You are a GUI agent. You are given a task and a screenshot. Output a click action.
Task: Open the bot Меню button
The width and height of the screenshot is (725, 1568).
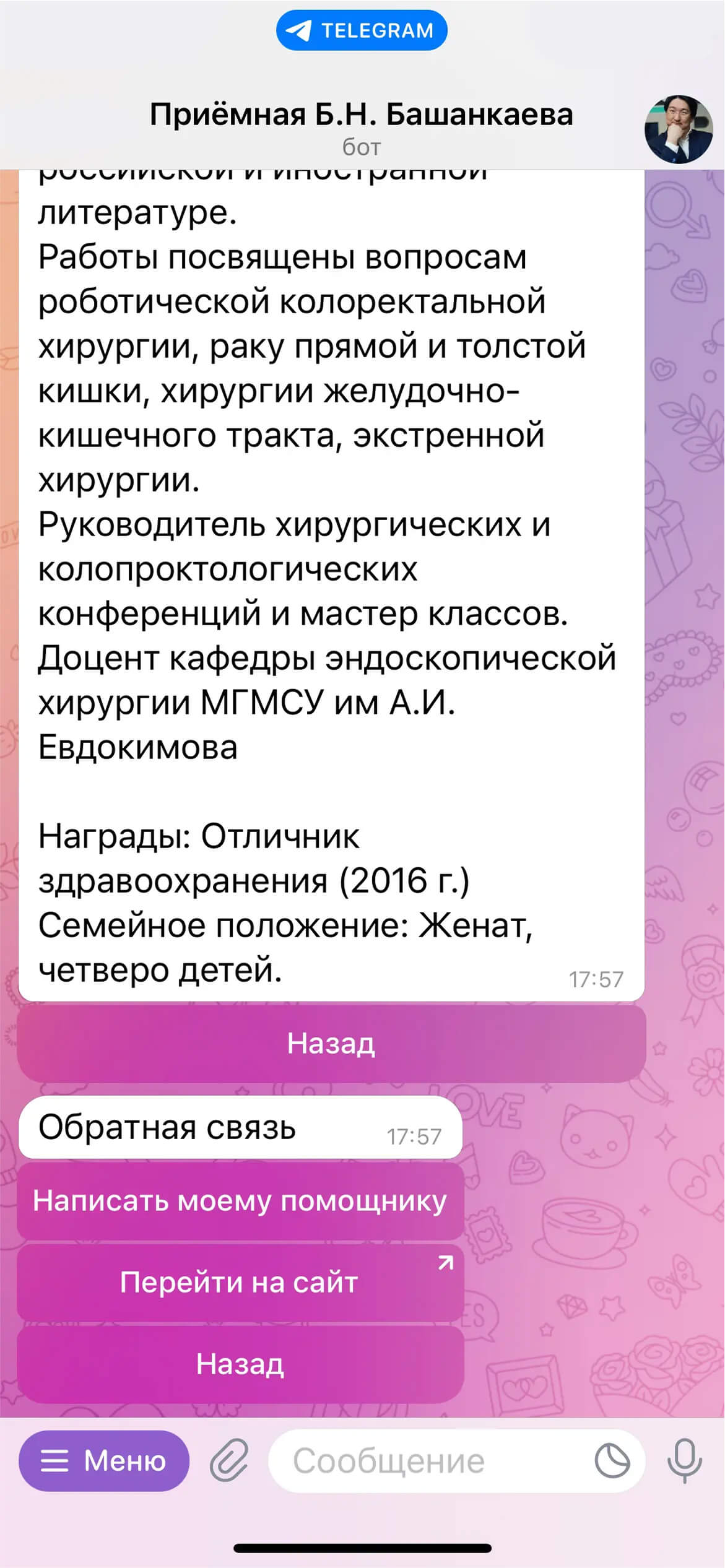tap(103, 1461)
